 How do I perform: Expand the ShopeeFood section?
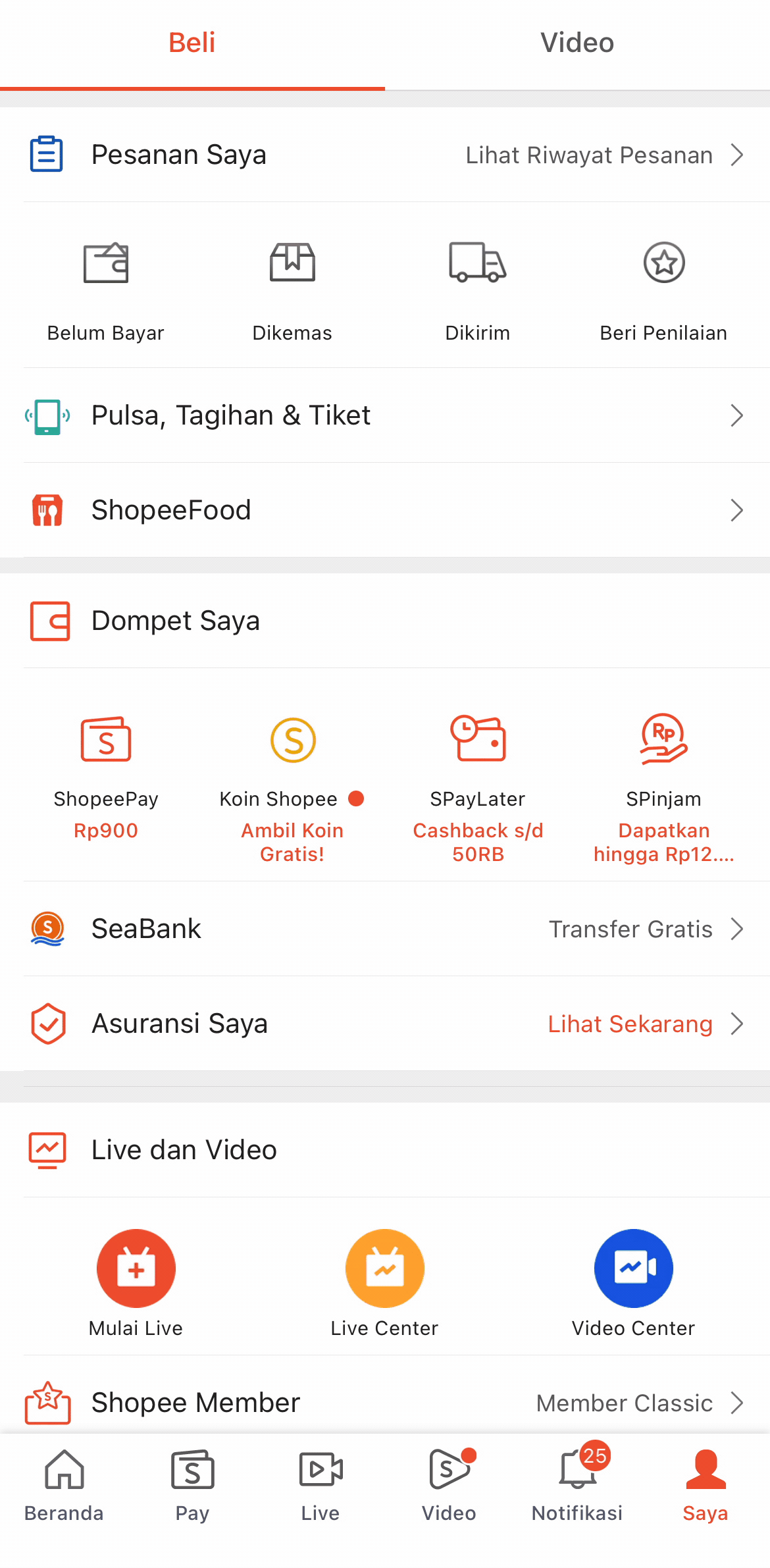point(385,510)
